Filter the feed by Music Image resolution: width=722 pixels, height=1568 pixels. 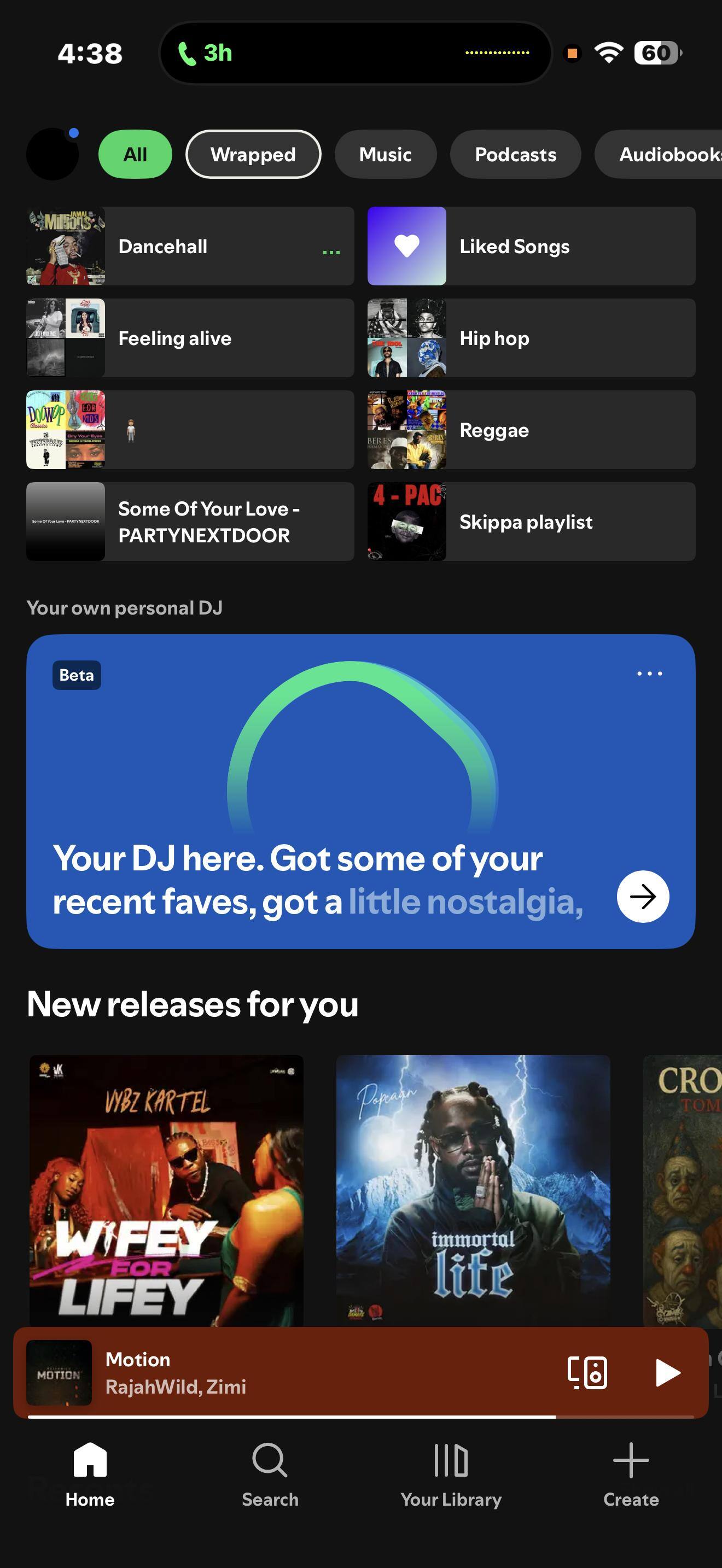point(385,154)
